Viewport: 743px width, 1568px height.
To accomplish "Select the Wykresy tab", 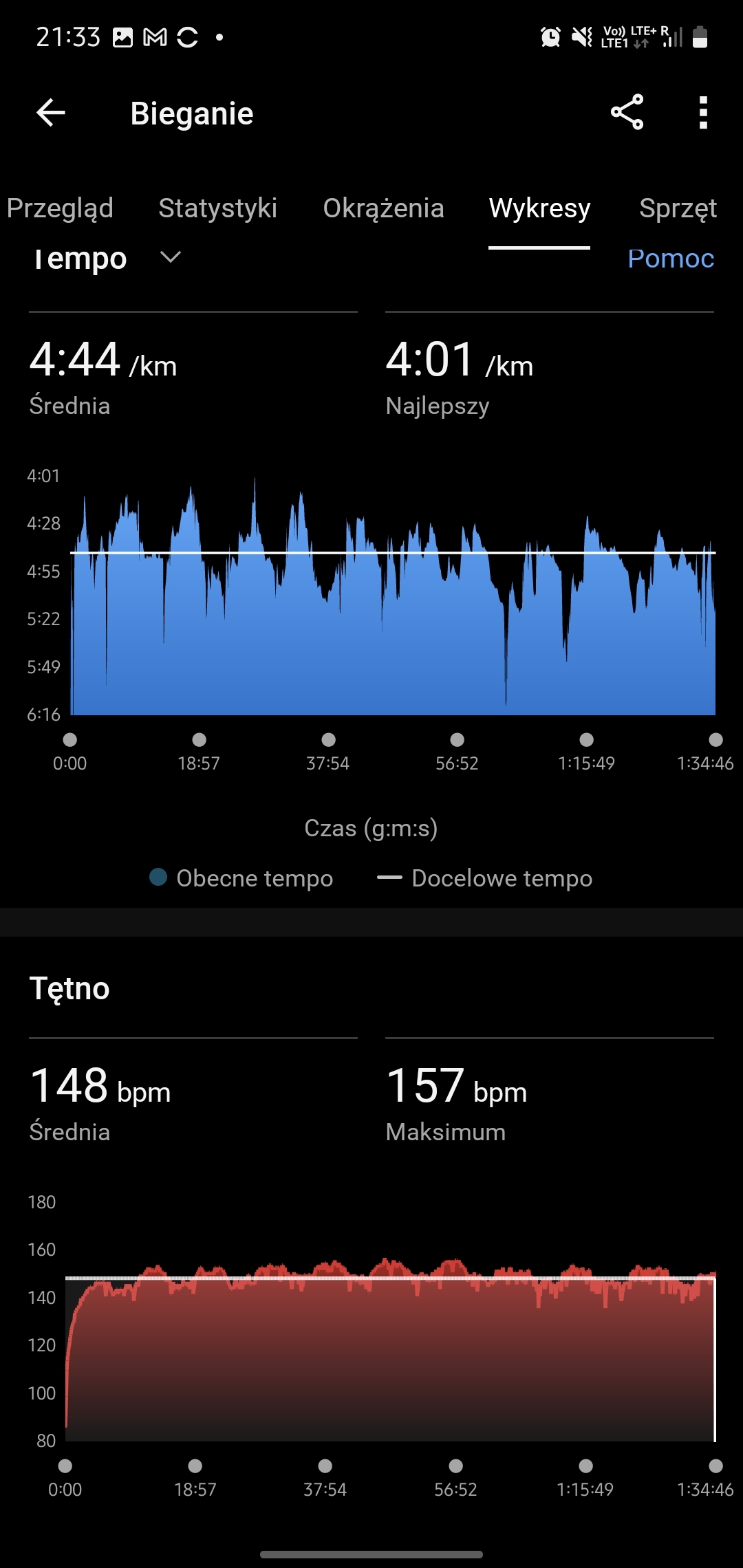I will pyautogui.click(x=539, y=208).
